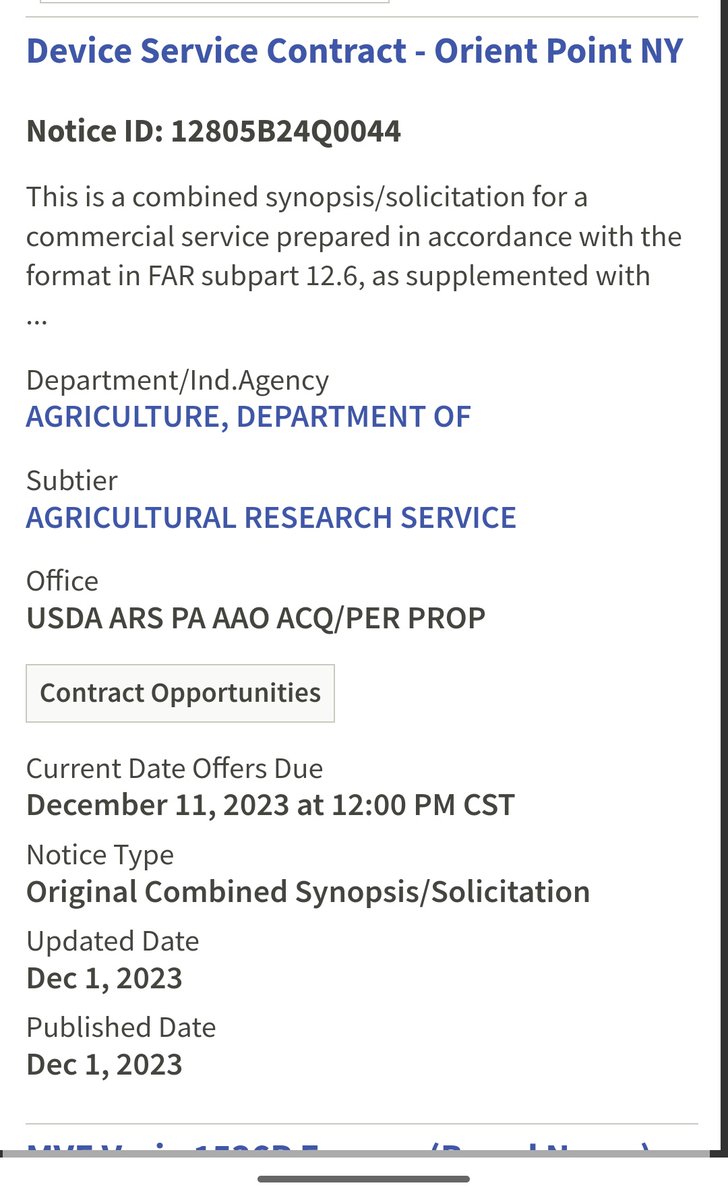The width and height of the screenshot is (728, 1200).
Task: Open AGRICULTURAL RESEARCH SERVICE subtier link
Action: tap(271, 517)
